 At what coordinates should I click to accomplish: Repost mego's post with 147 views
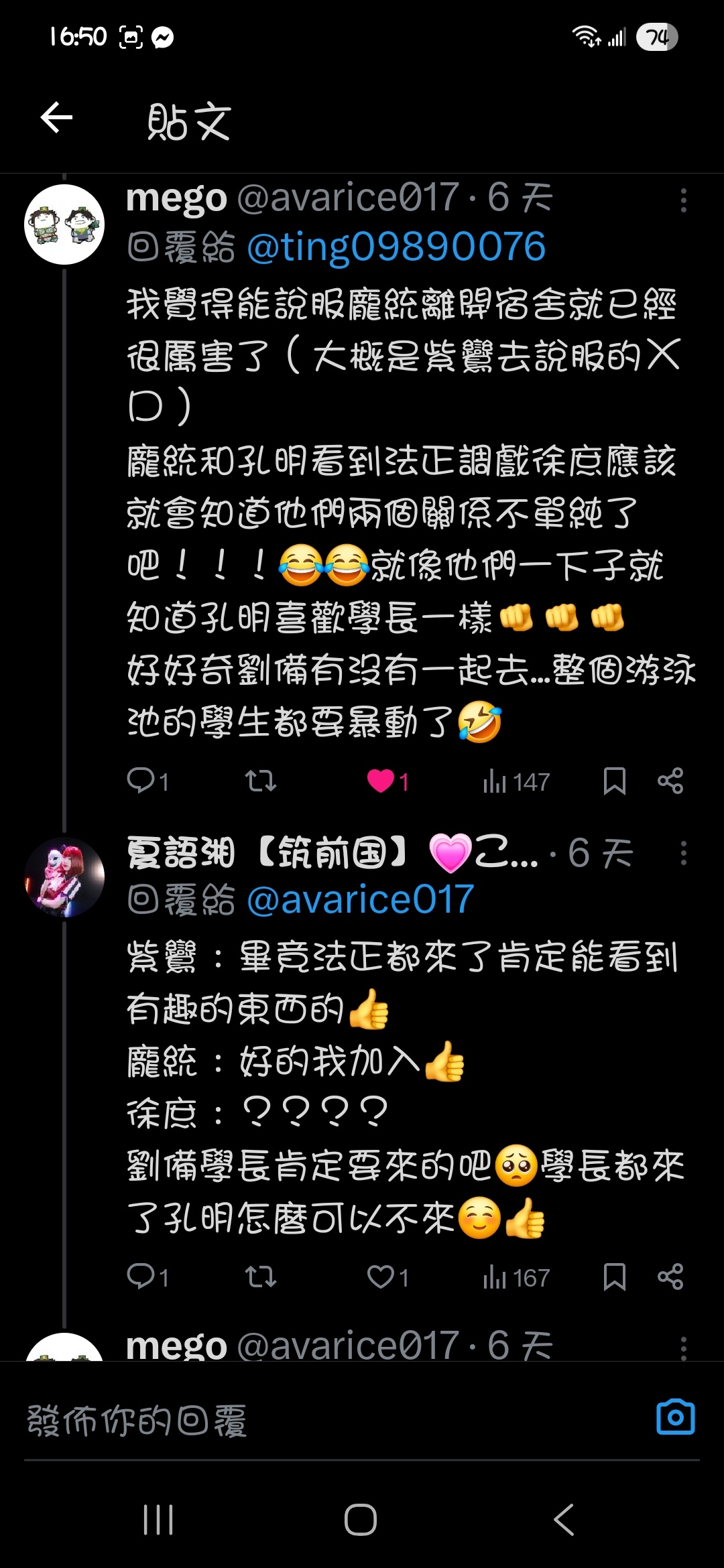click(260, 781)
